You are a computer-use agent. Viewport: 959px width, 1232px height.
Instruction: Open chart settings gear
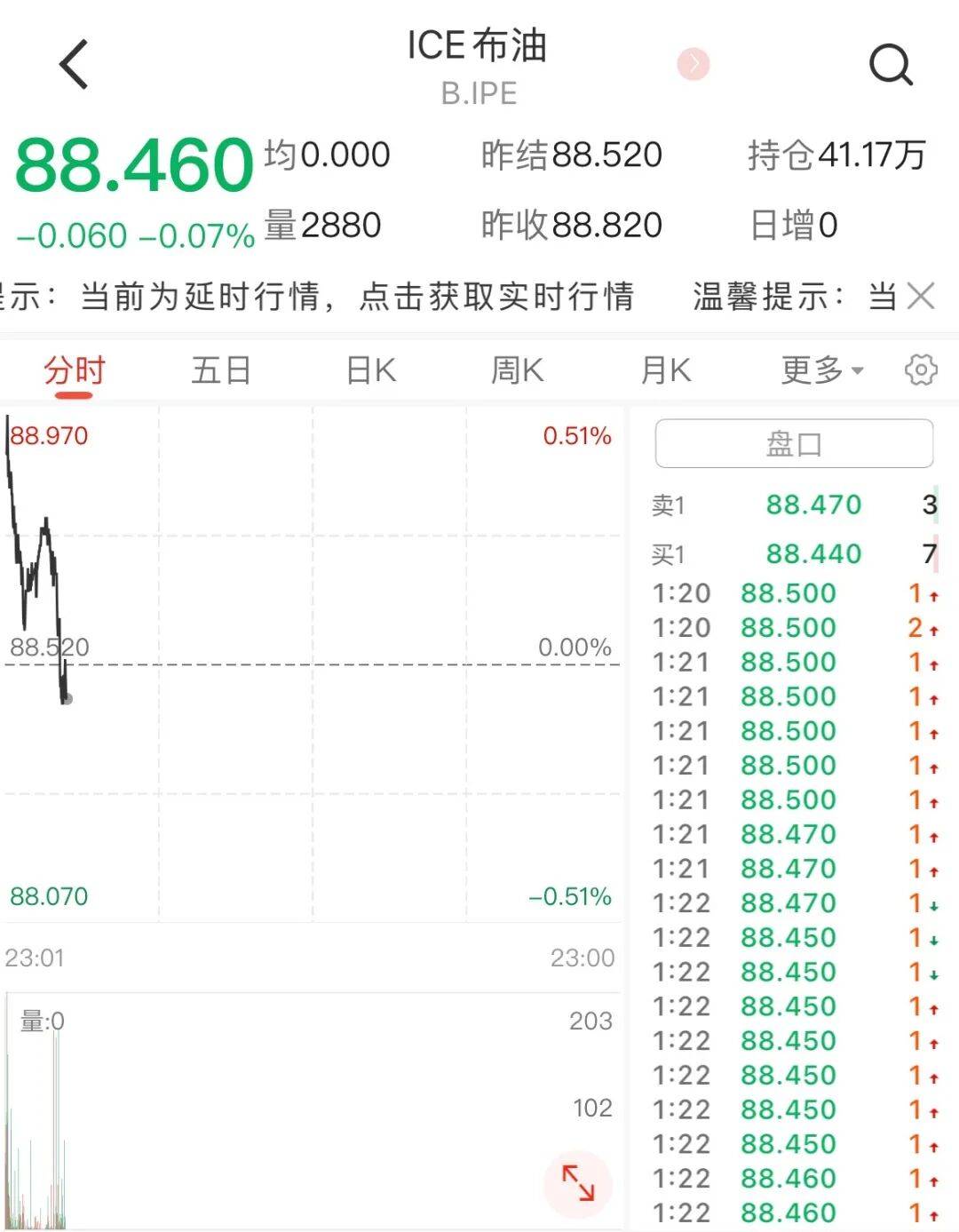click(921, 370)
